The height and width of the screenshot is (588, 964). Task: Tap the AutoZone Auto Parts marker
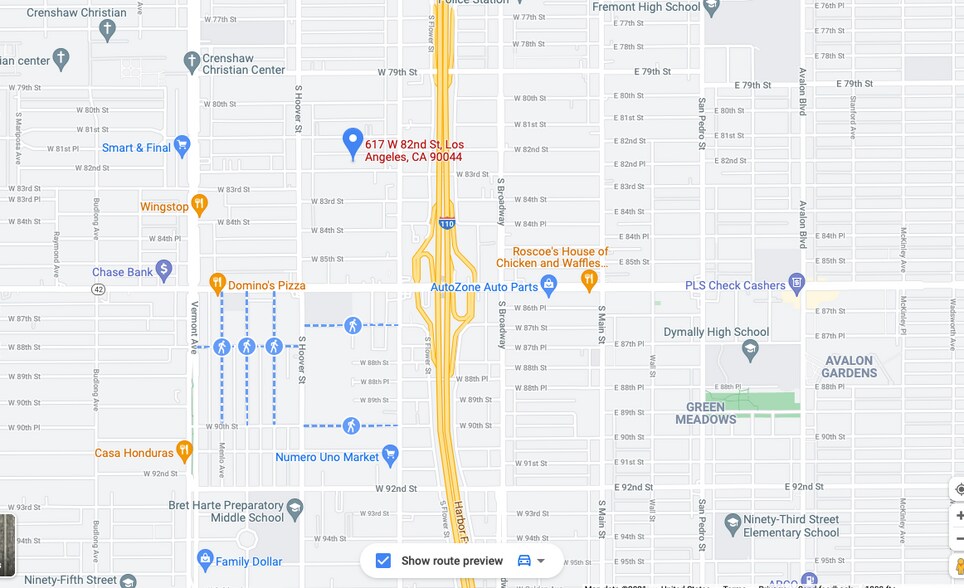pos(548,285)
